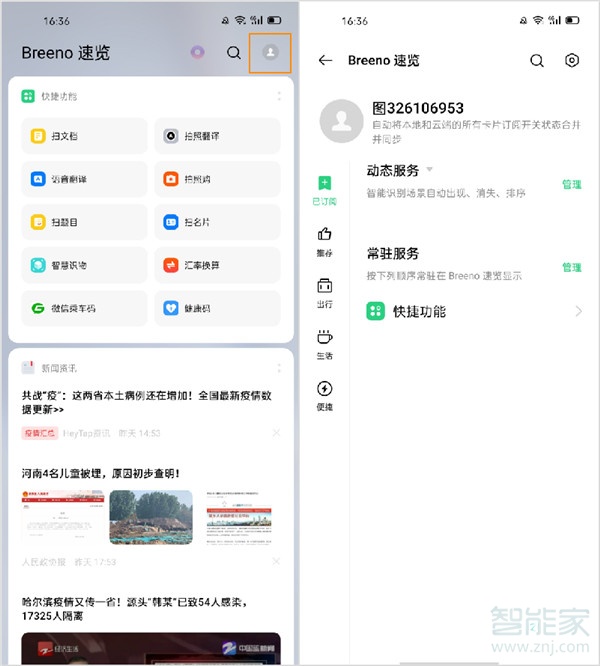Open the 汇率换算 shortcut
Image resolution: width=600 pixels, height=666 pixels.
pyautogui.click(x=217, y=265)
